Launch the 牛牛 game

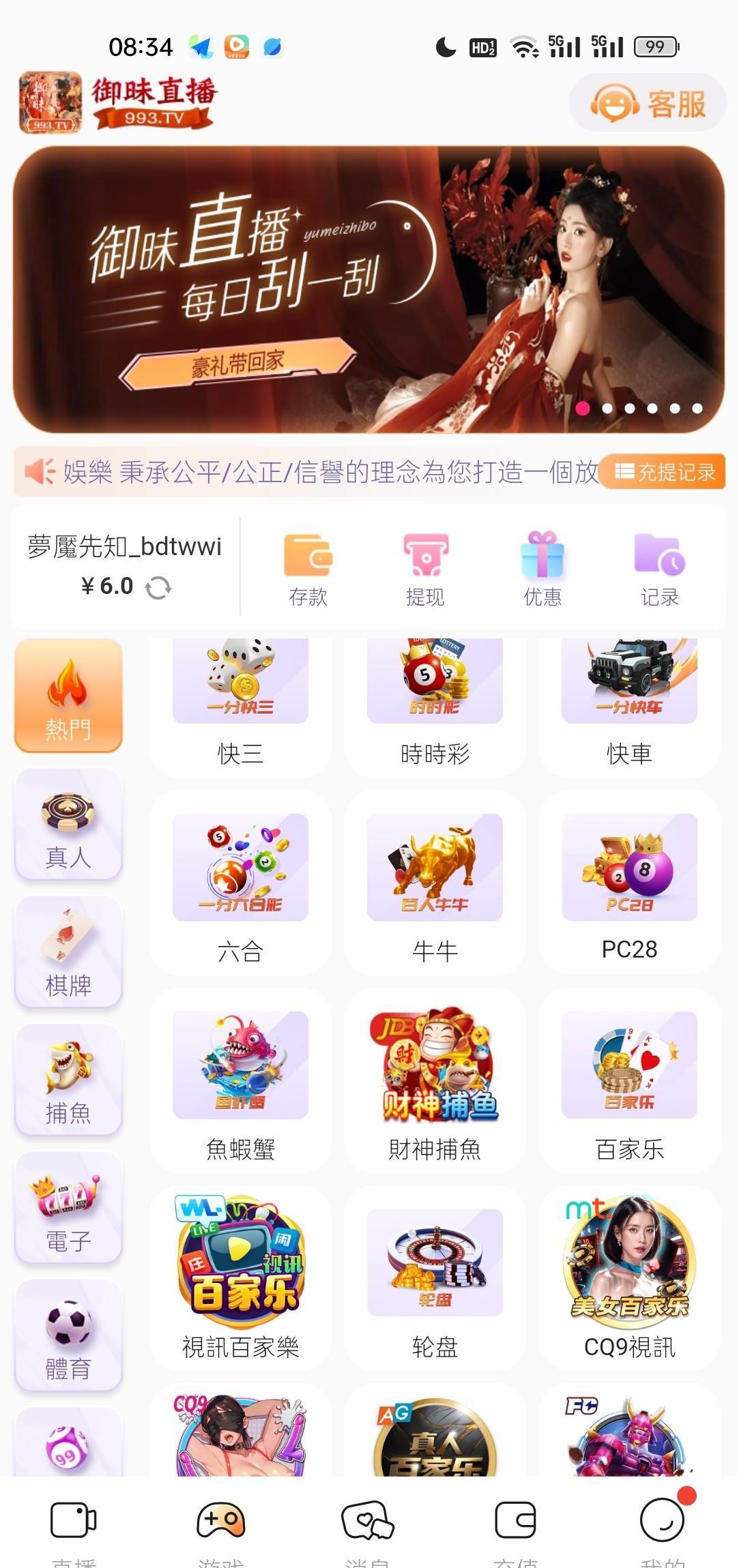tap(435, 883)
